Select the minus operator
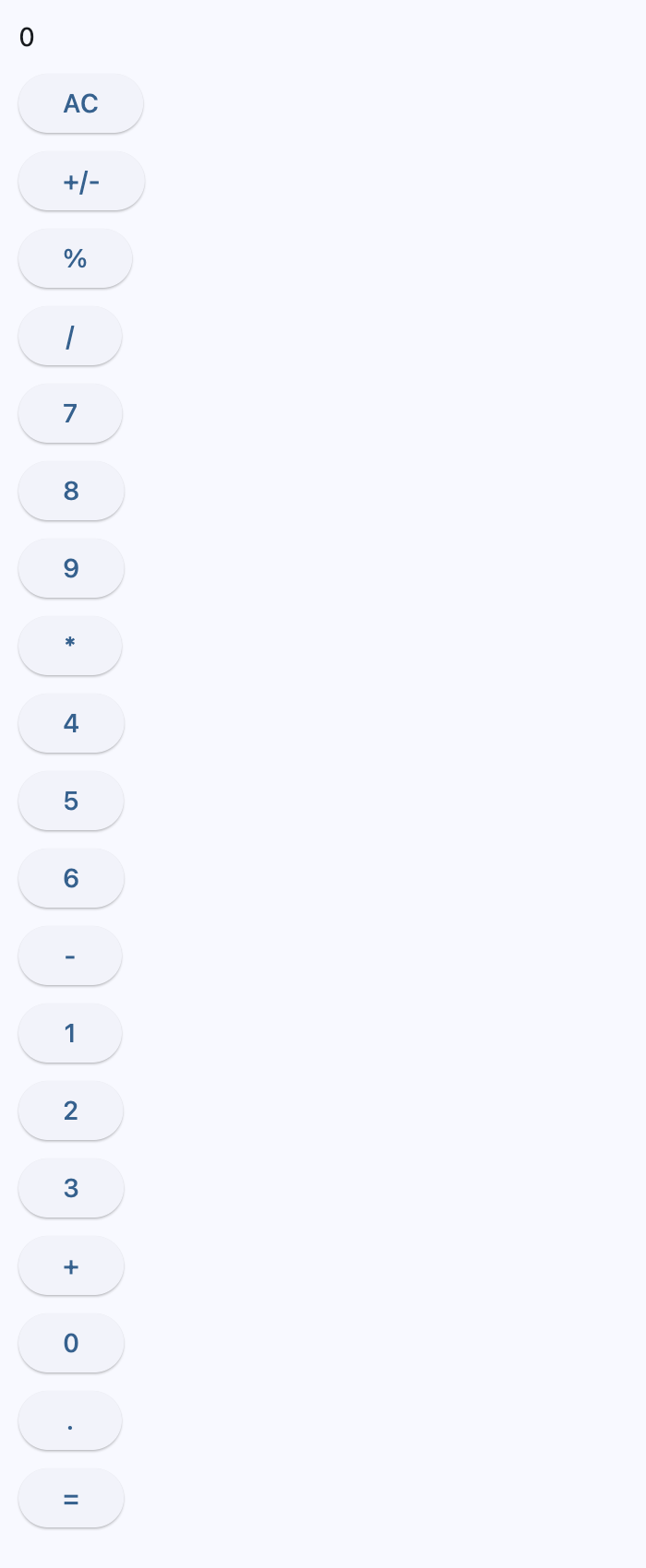Screen dimensions: 646x1568 pos(70,956)
